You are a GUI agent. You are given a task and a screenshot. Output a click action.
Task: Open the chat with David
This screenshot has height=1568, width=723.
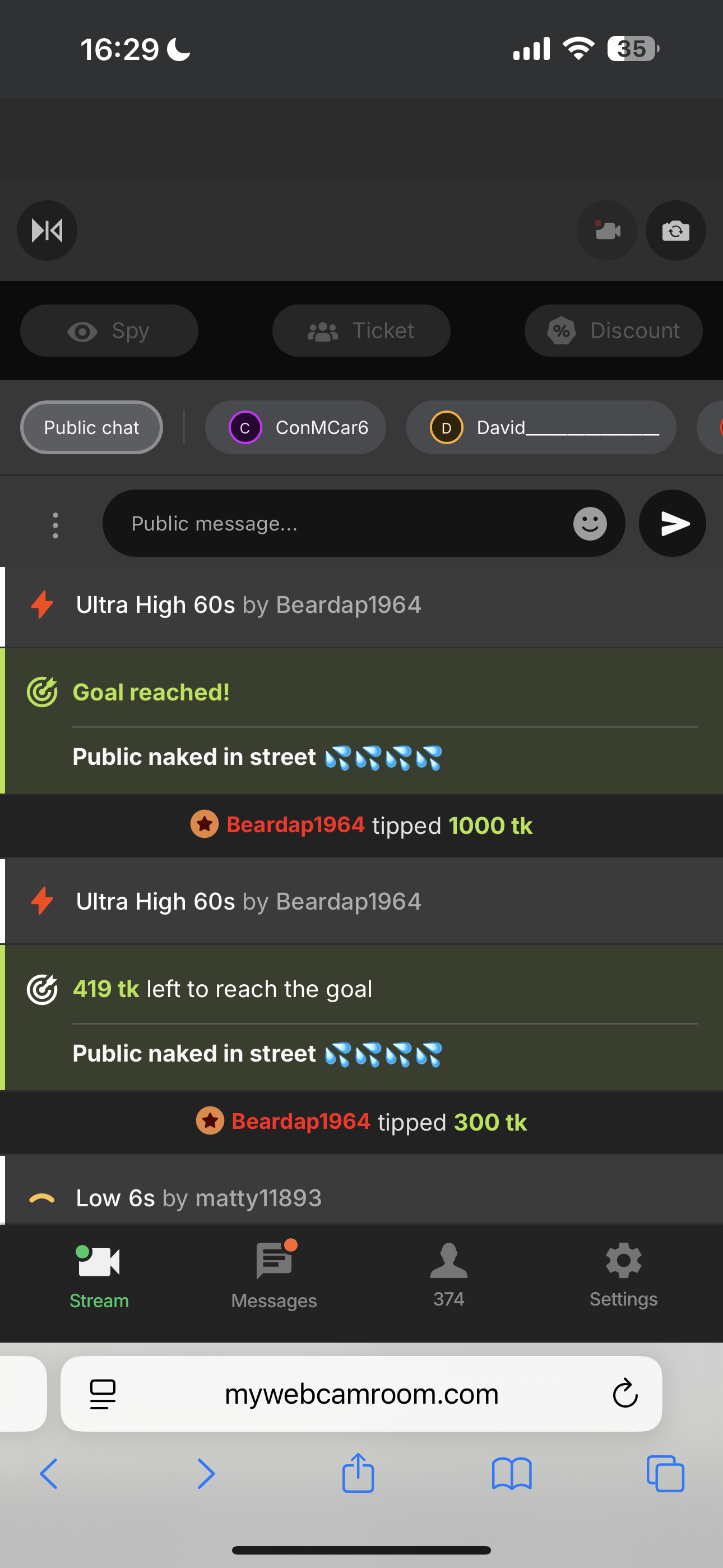[x=540, y=427]
